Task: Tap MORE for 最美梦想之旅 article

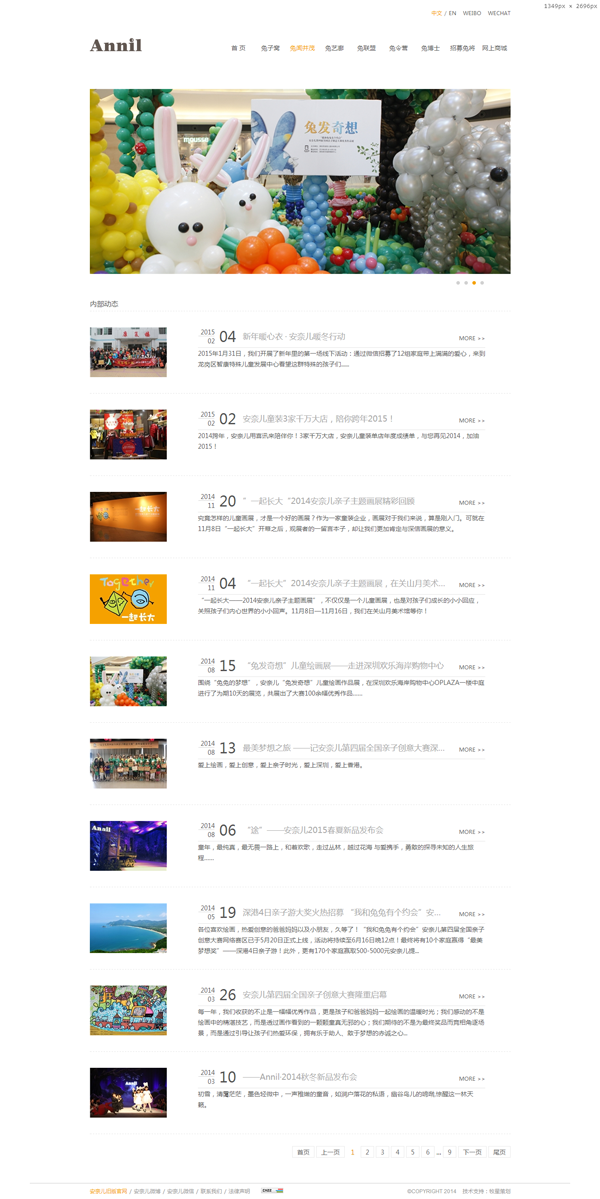Action: [471, 749]
